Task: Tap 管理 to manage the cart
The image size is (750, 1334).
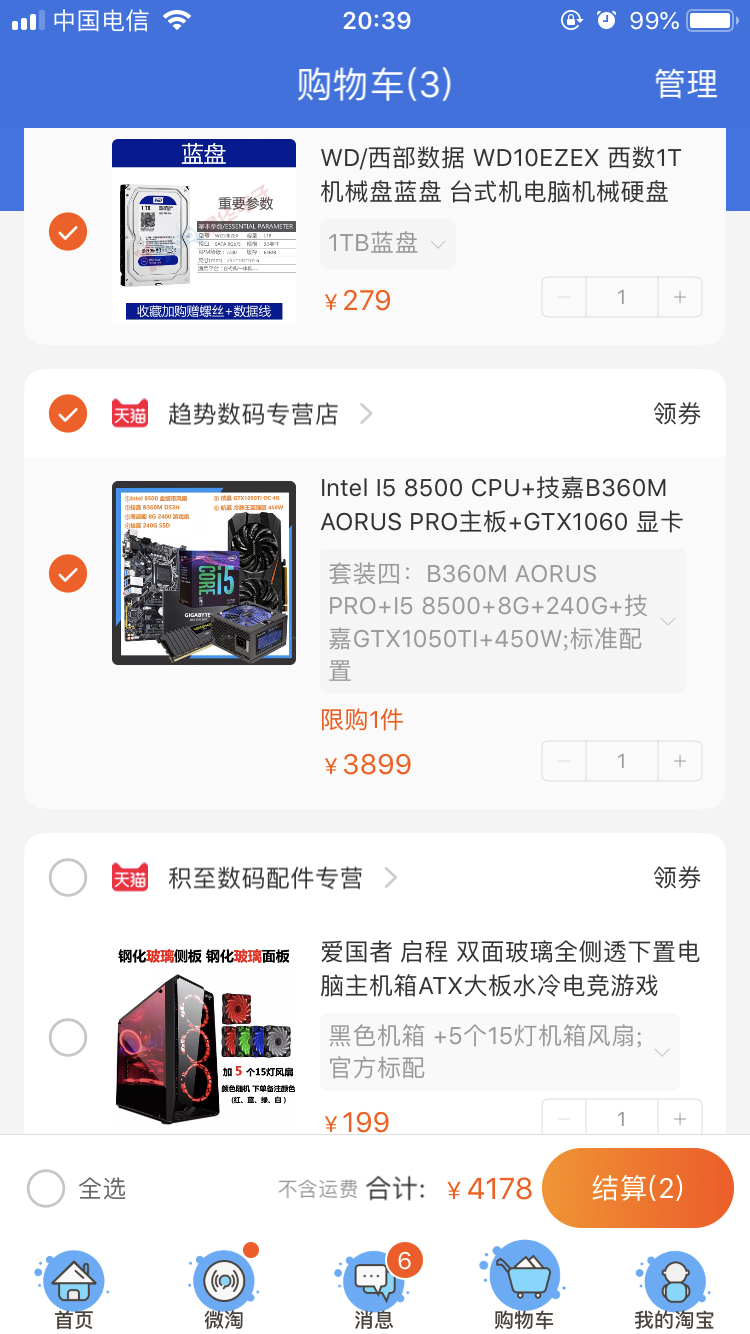Action: point(686,84)
